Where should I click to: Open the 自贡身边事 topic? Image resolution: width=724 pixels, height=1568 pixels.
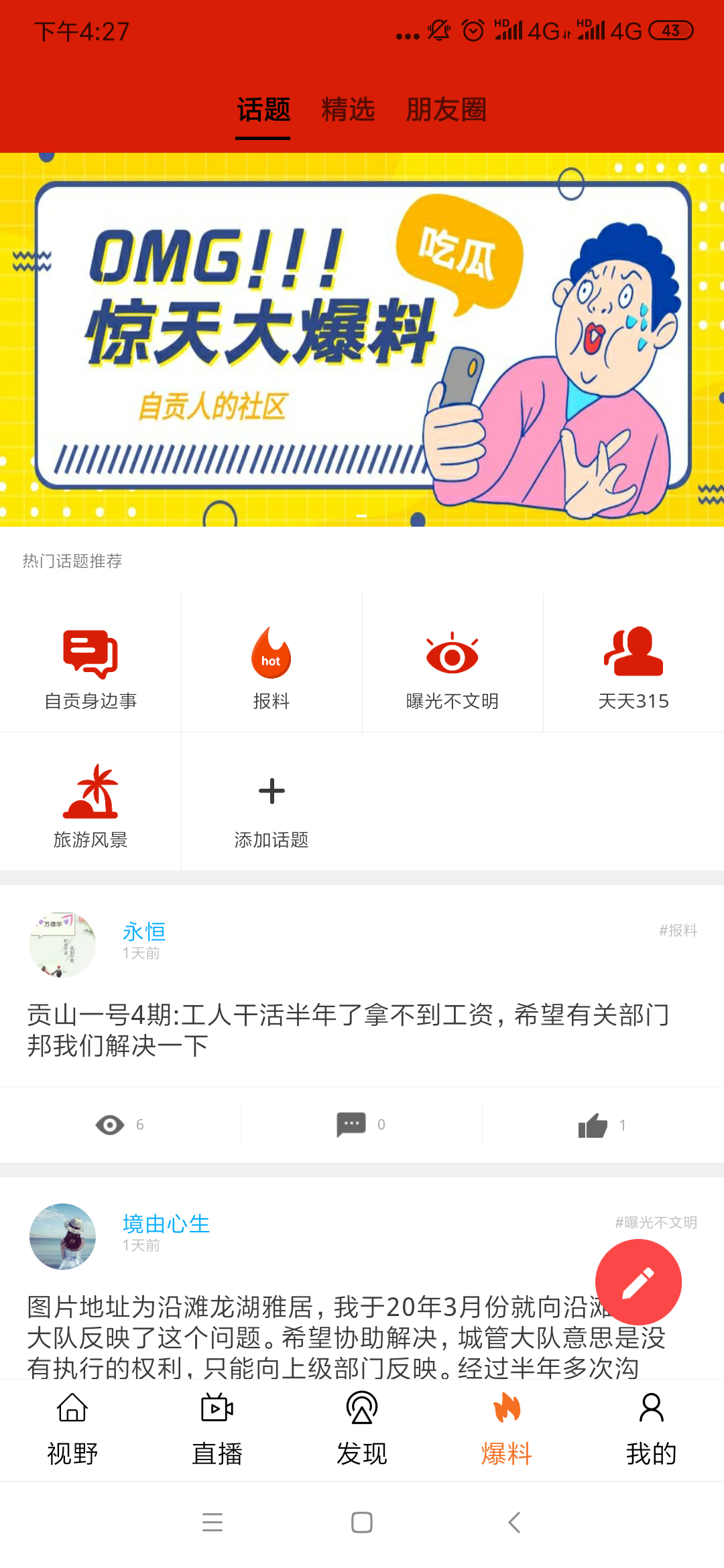90,663
